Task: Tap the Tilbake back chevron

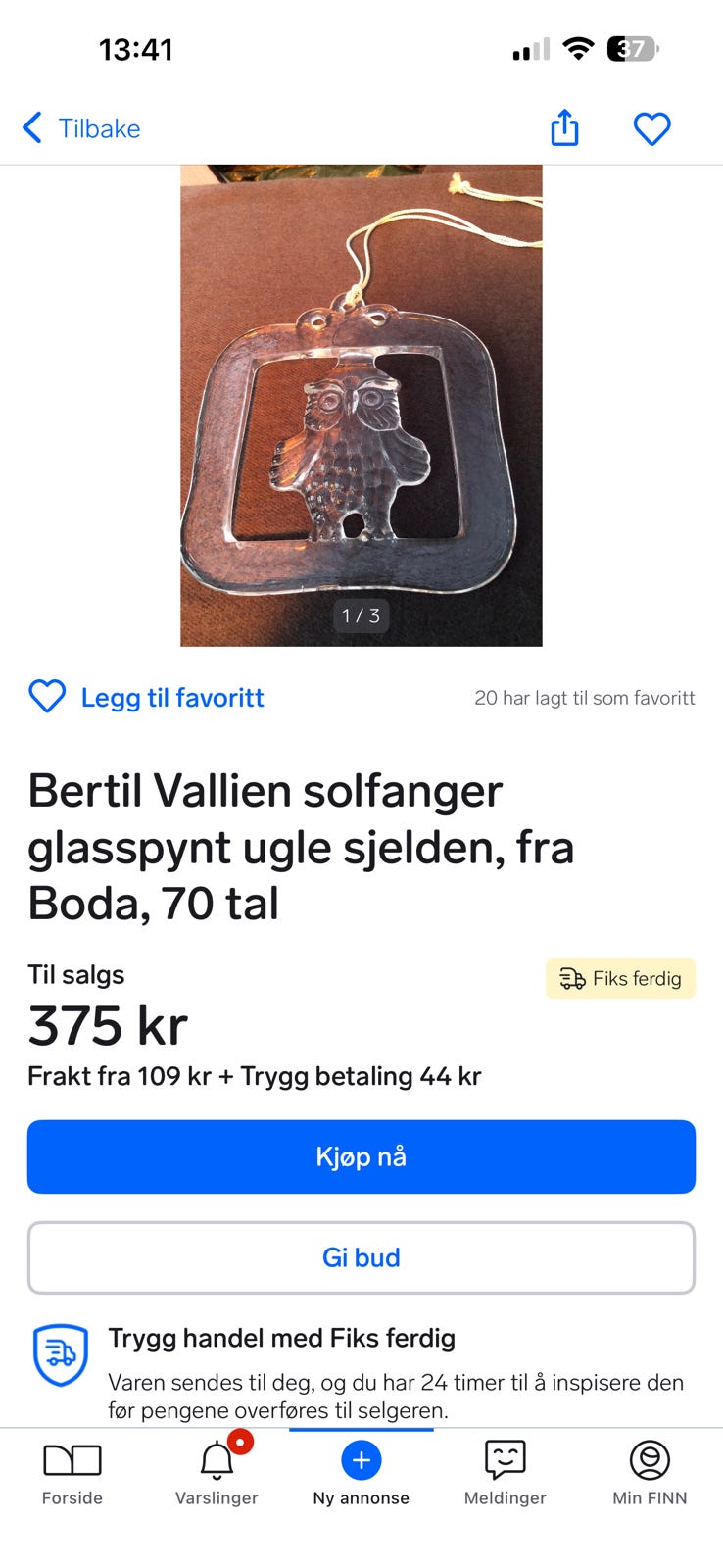Action: [31, 127]
